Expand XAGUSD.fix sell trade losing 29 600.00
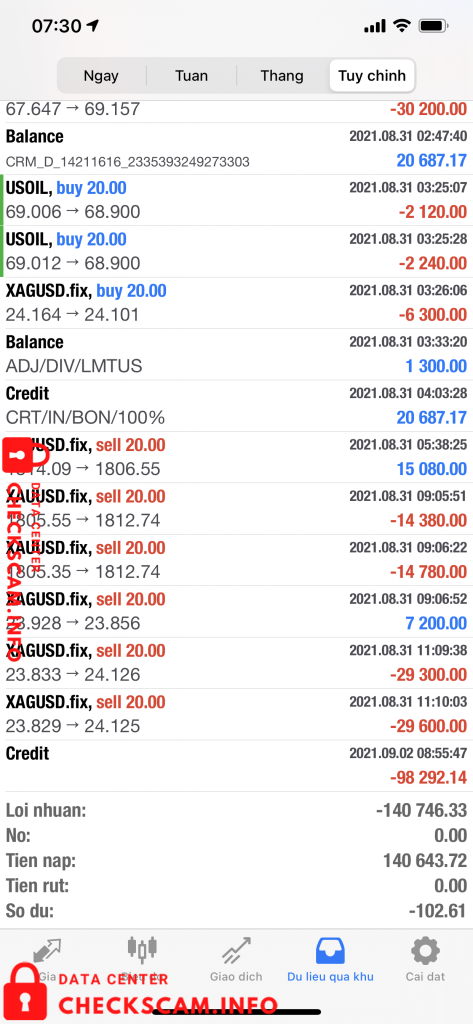The height and width of the screenshot is (1024, 473). (236, 714)
